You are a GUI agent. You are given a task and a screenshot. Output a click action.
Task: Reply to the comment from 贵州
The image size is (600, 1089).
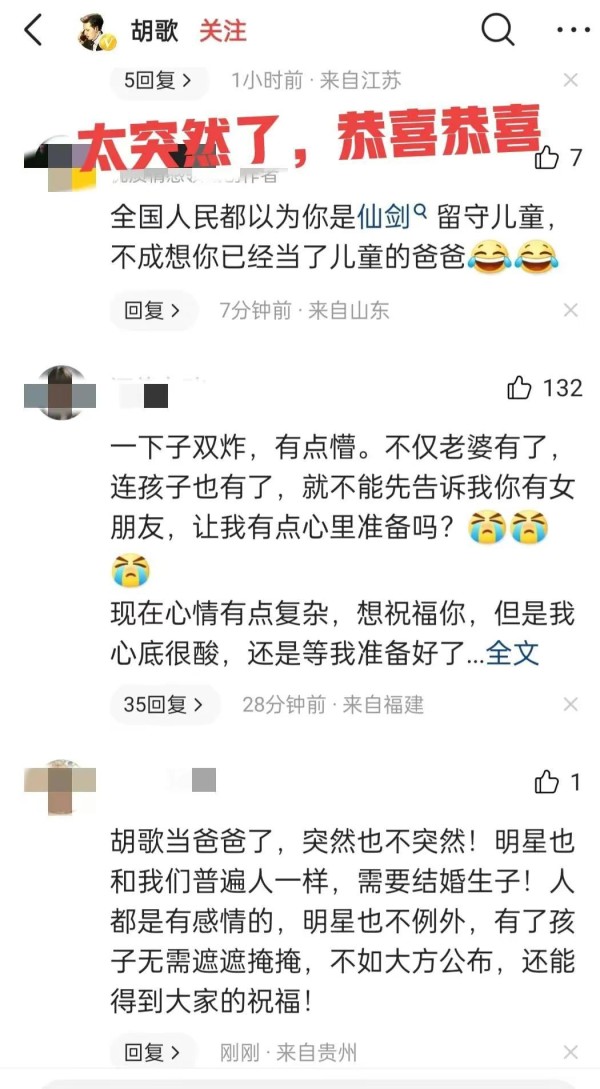[152, 1052]
